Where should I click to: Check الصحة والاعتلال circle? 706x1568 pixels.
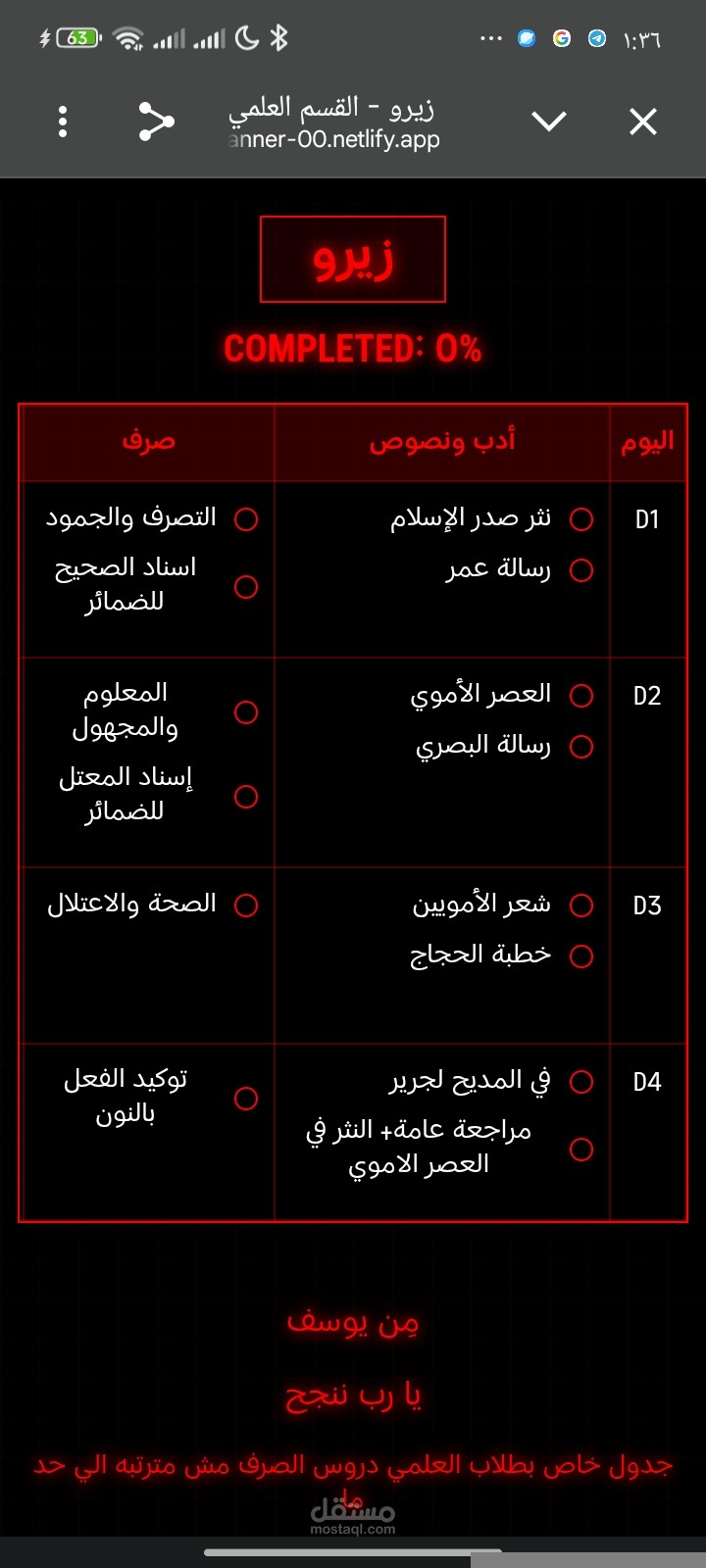tap(245, 905)
